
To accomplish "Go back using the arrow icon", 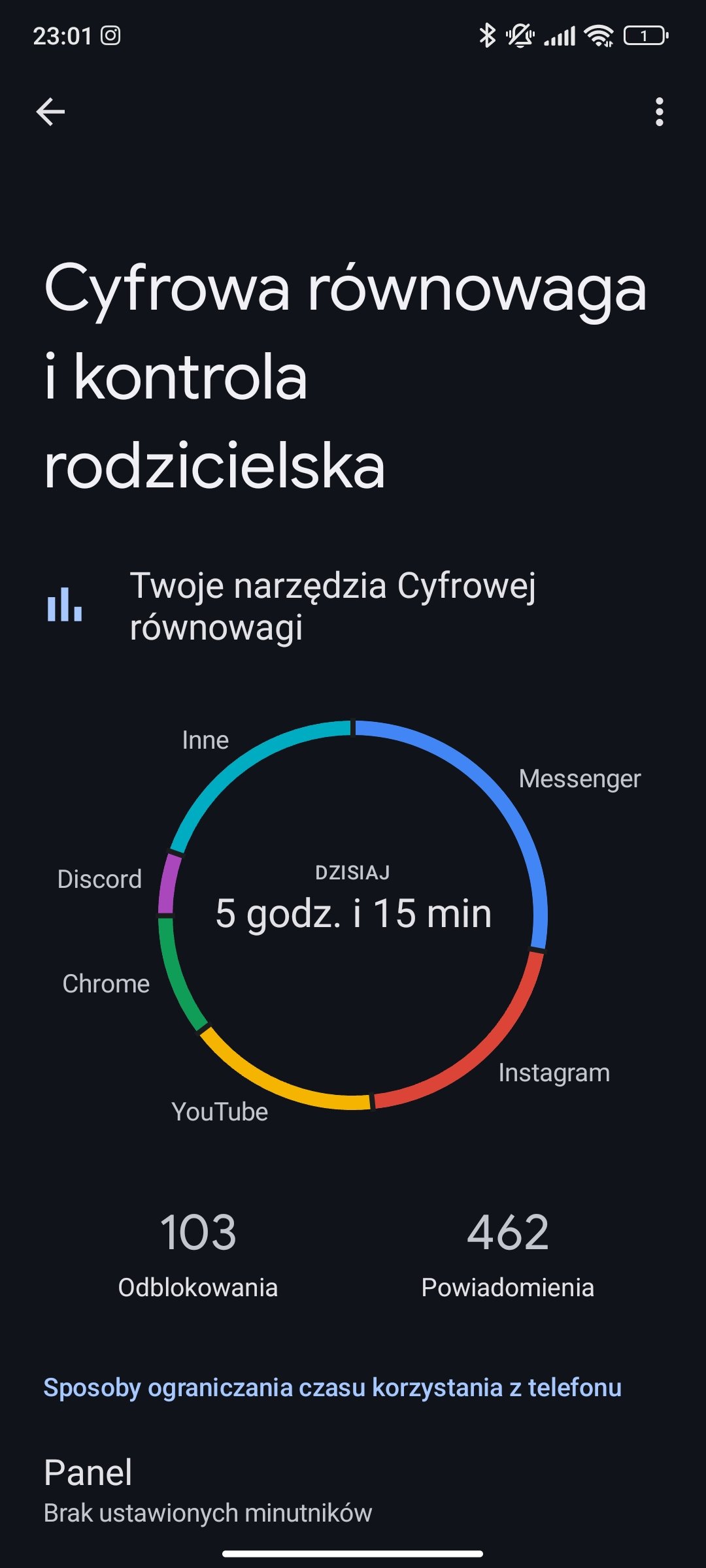I will click(50, 112).
